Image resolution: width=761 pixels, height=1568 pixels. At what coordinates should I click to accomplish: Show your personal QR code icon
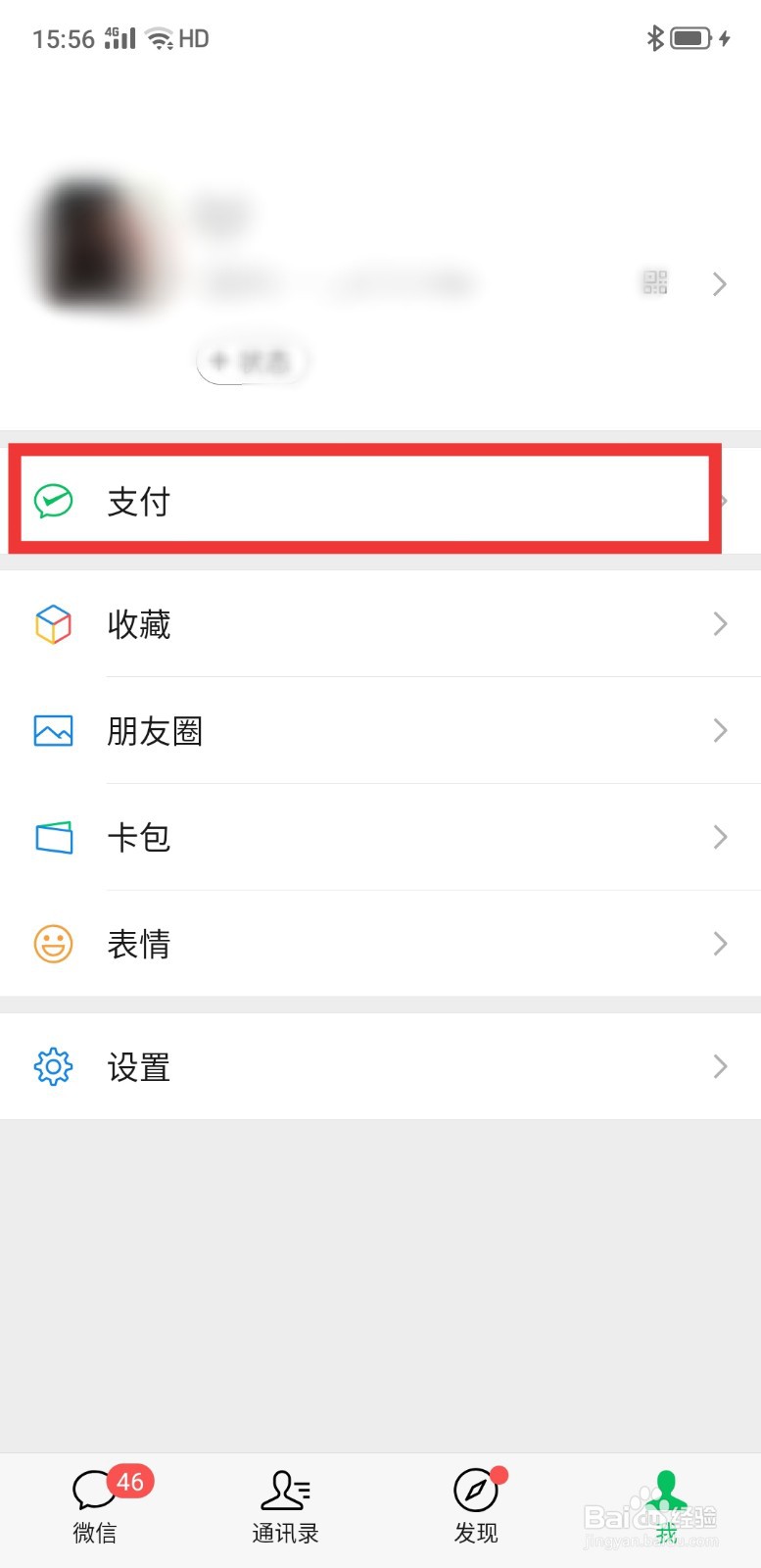(656, 282)
